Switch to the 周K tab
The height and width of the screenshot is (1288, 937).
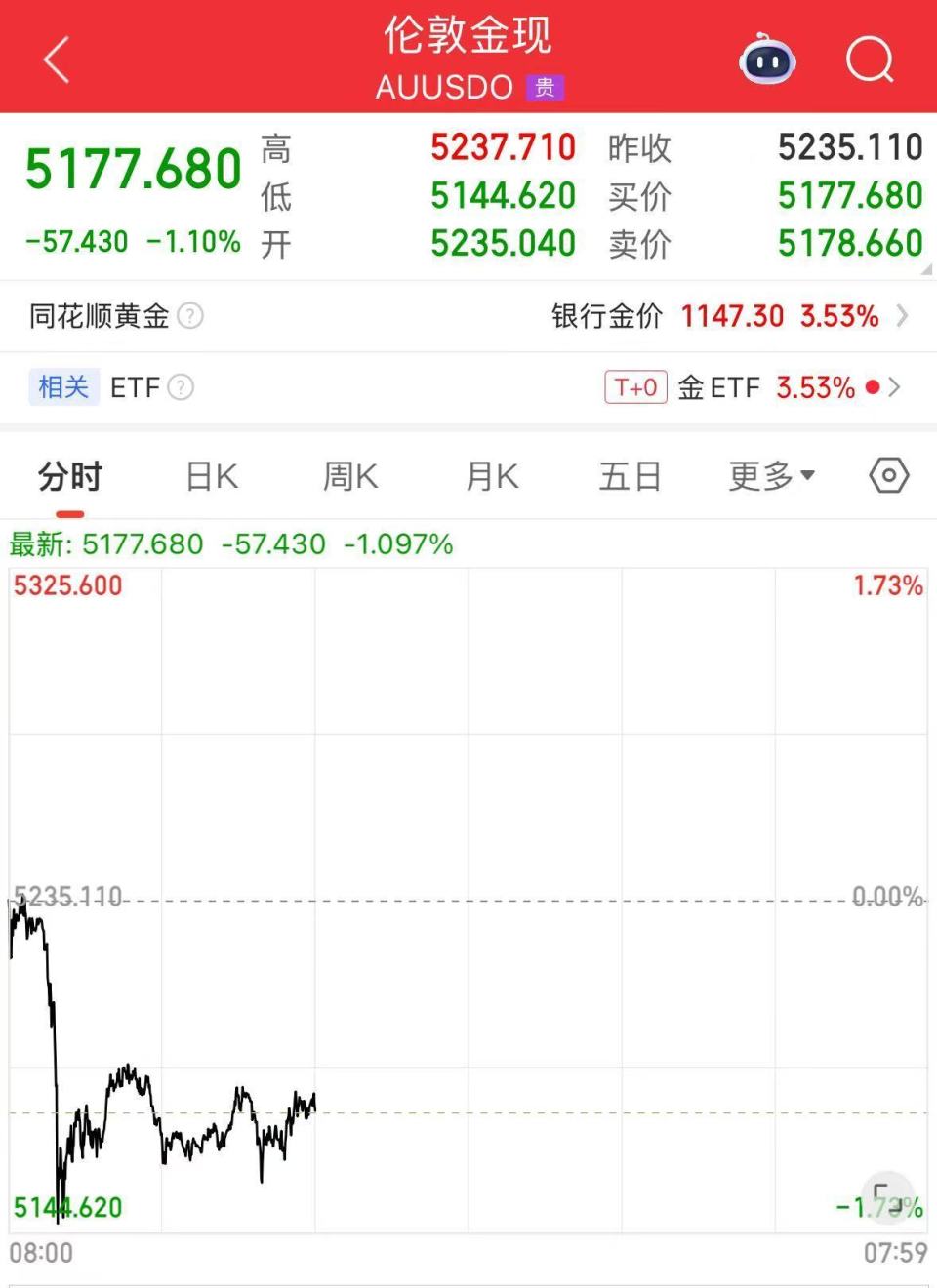pyautogui.click(x=349, y=475)
